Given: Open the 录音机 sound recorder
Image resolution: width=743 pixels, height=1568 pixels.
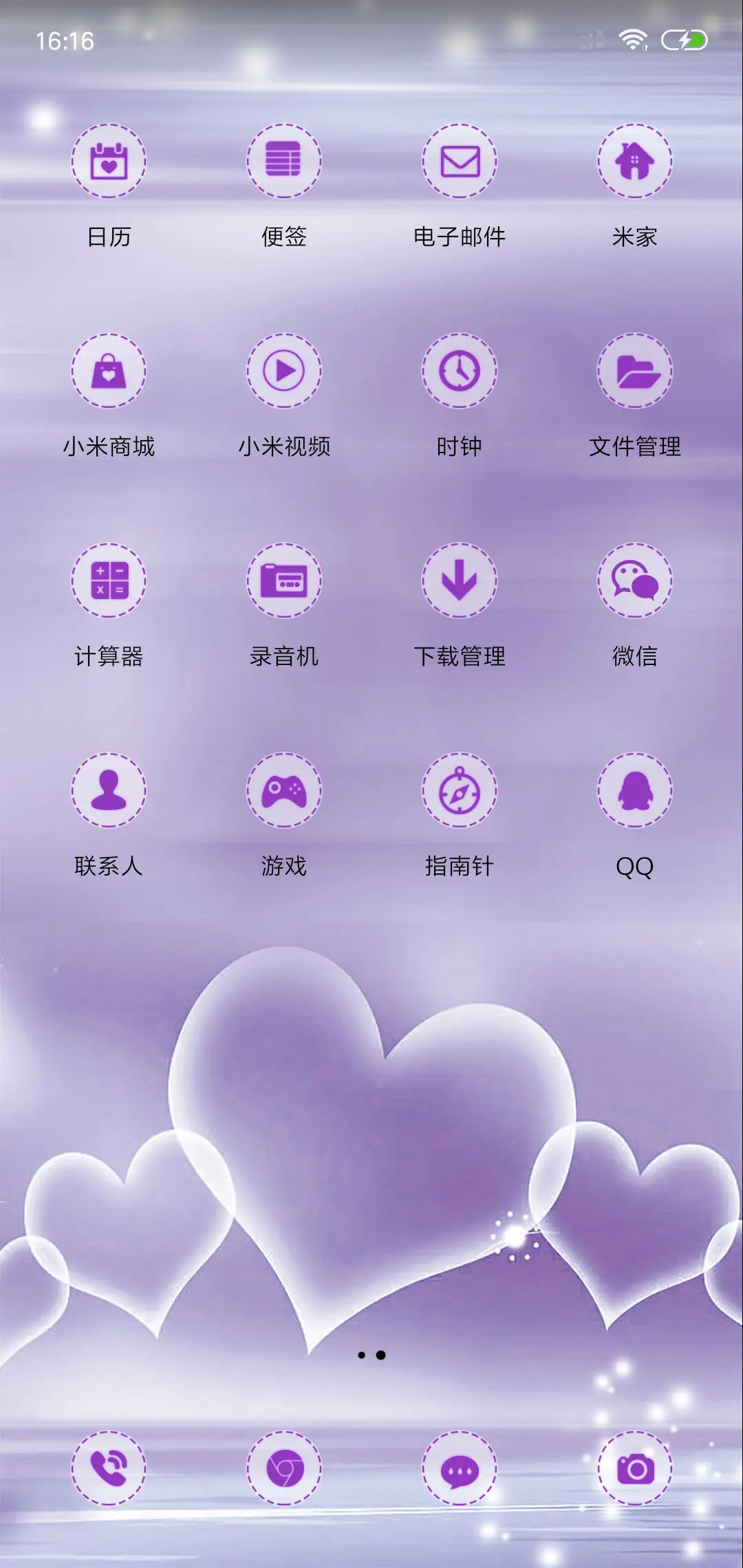Looking at the screenshot, I should click(283, 581).
